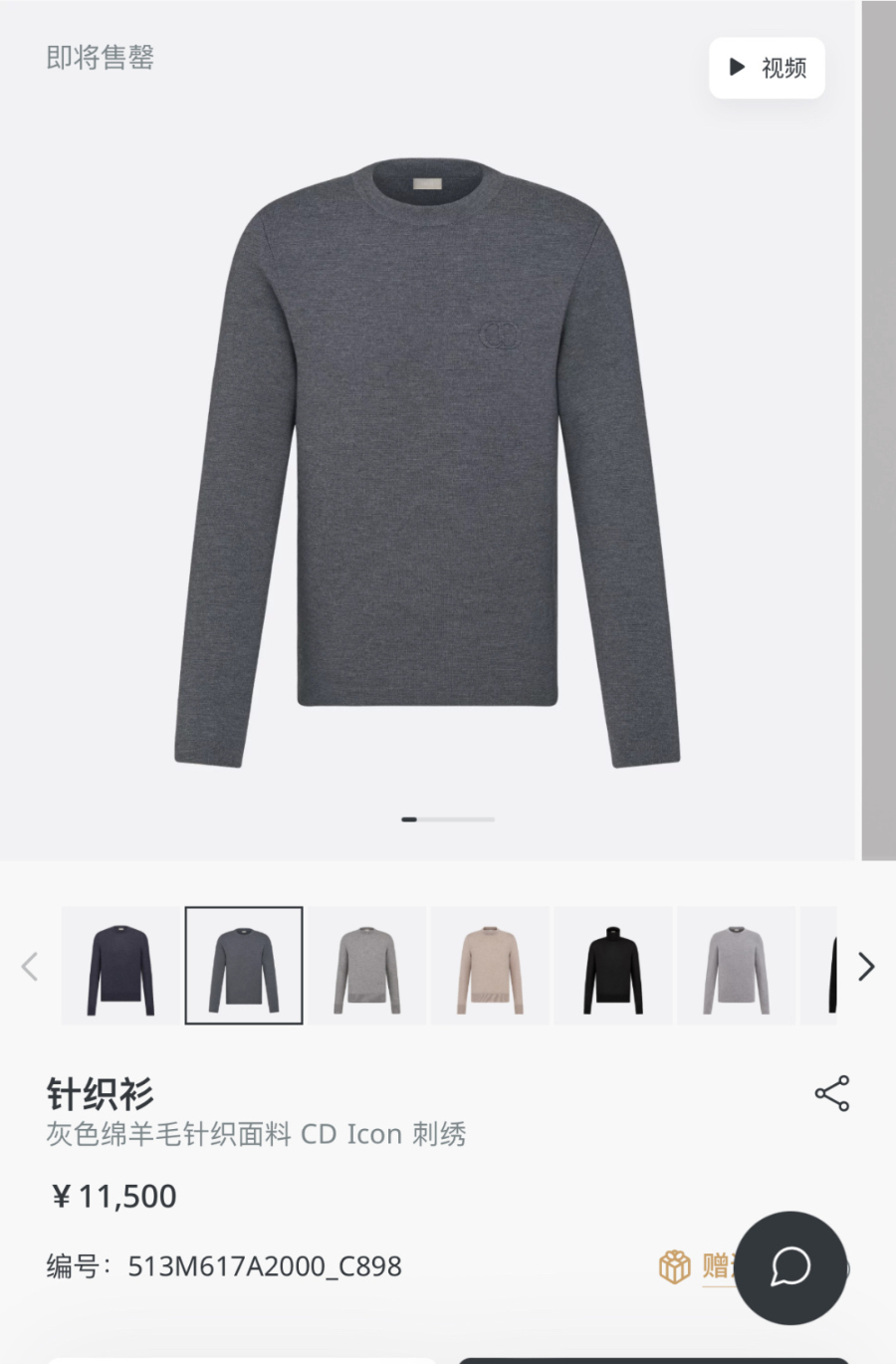Select the black turtleneck variant
The width and height of the screenshot is (896, 1364).
point(613,966)
